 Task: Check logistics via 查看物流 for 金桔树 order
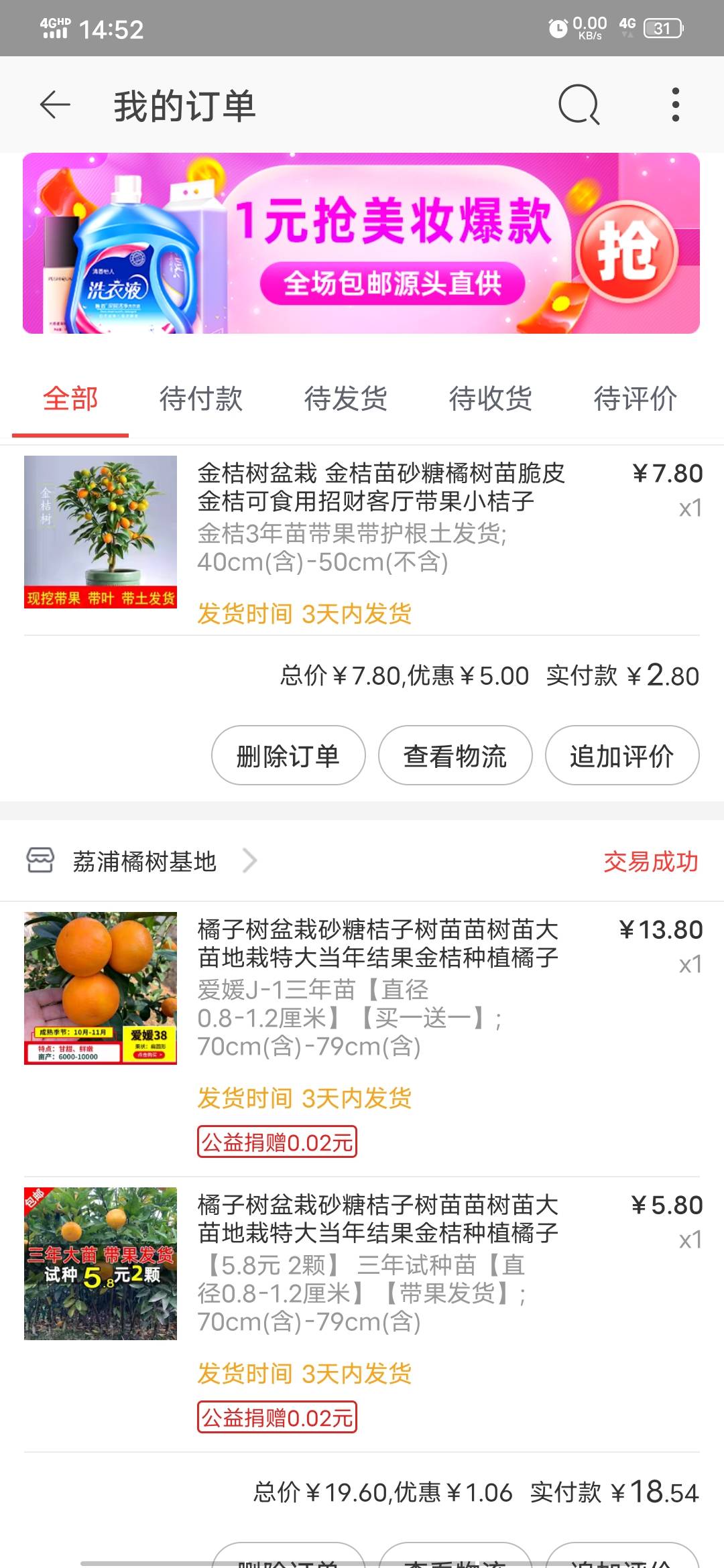pos(455,756)
